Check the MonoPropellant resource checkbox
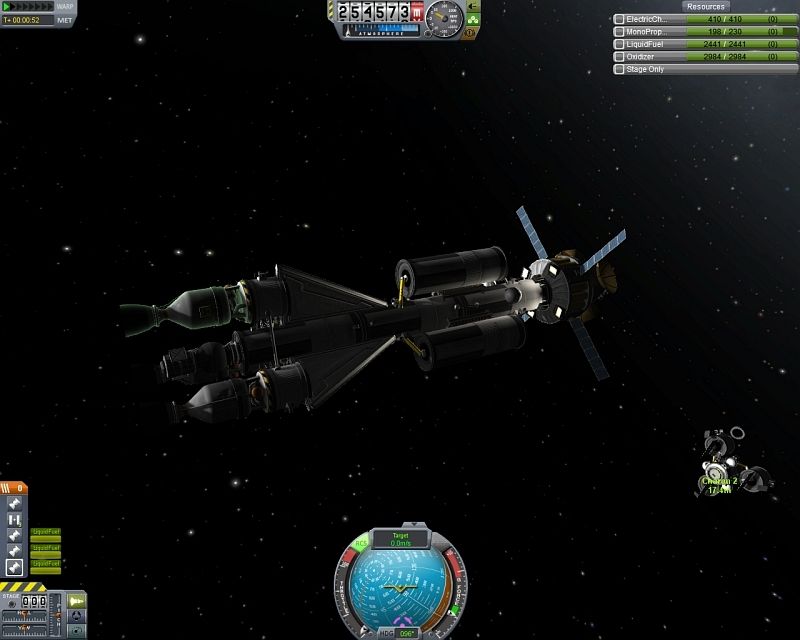Viewport: 800px width, 640px height. [620, 32]
